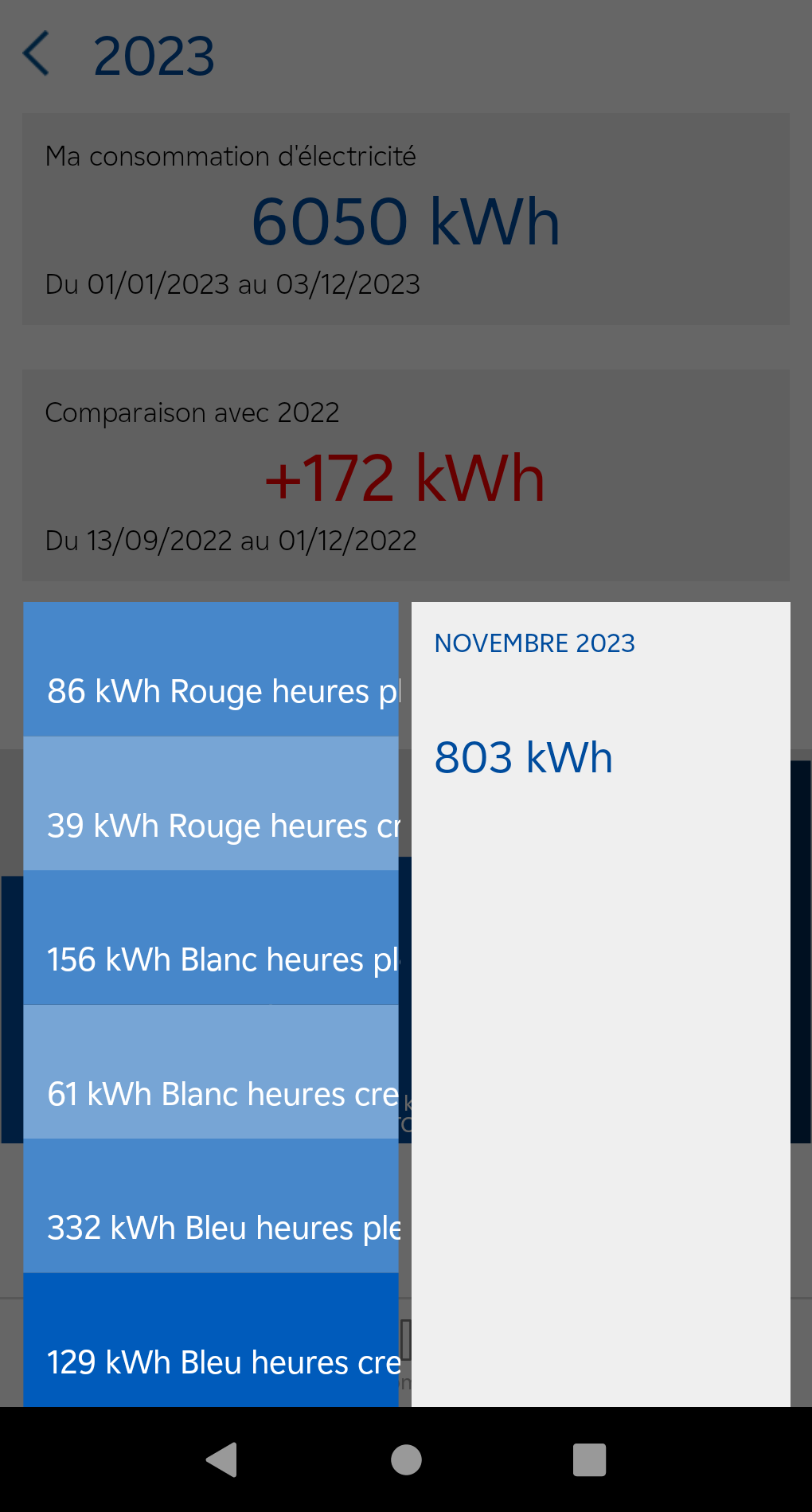Open the recent apps overview
Image resolution: width=812 pixels, height=1512 pixels.
coord(589,1459)
